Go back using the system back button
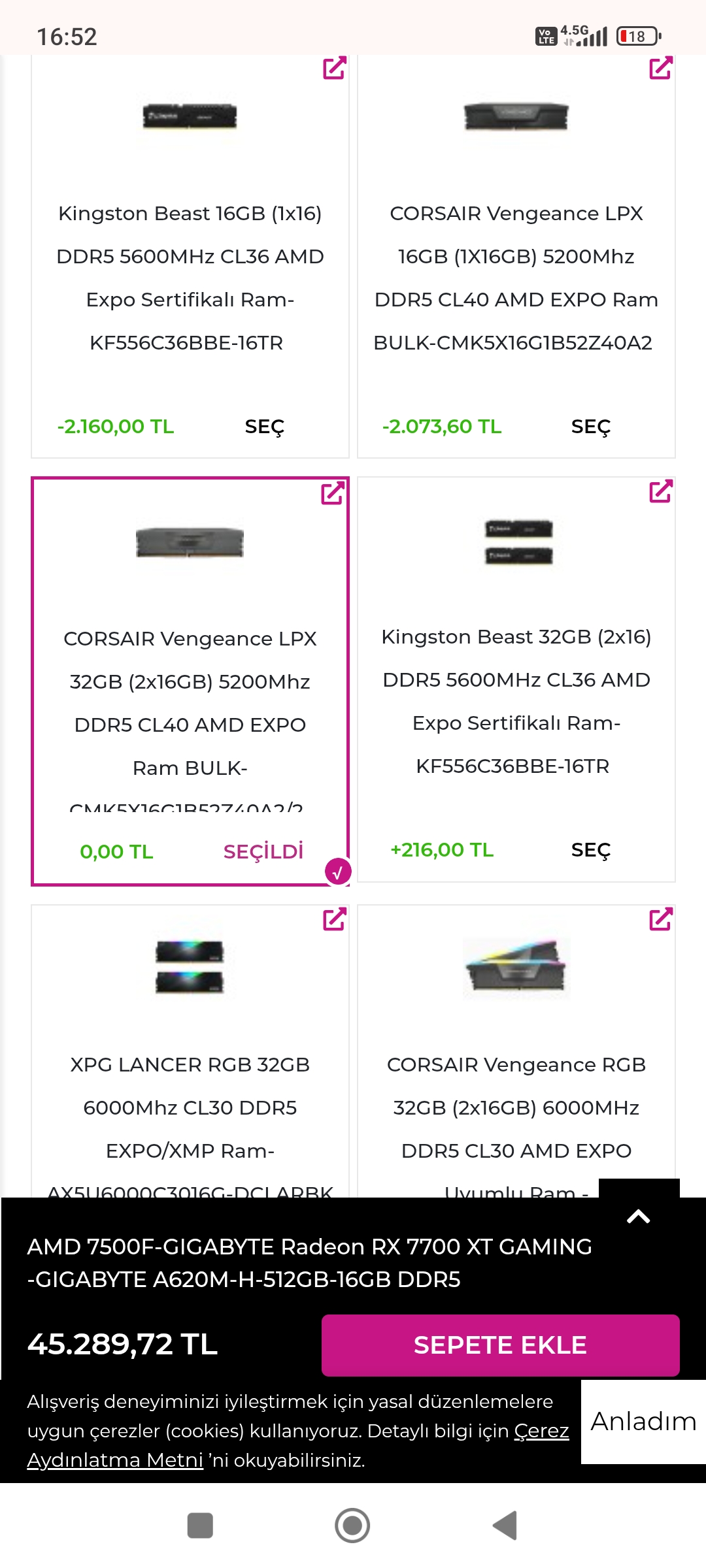The image size is (706, 1568). [x=505, y=1526]
